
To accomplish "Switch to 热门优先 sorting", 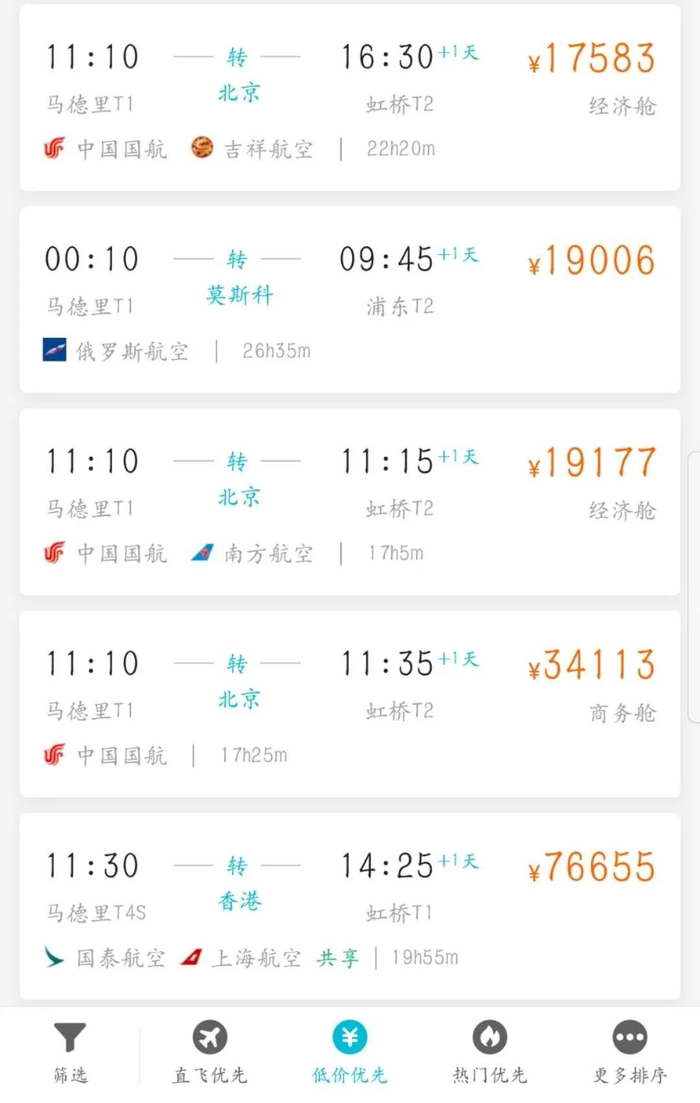I will (490, 1054).
